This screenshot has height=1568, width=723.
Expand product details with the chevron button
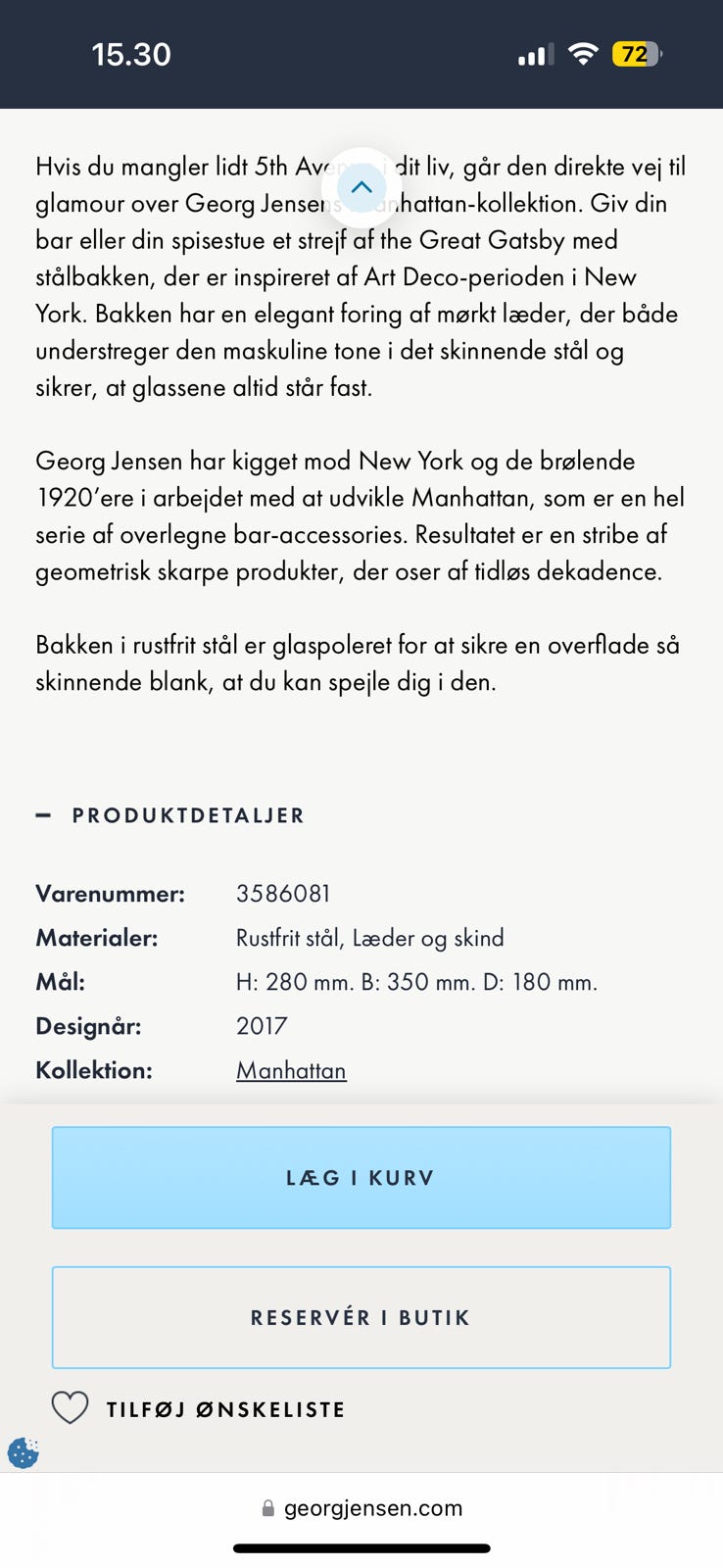(361, 187)
